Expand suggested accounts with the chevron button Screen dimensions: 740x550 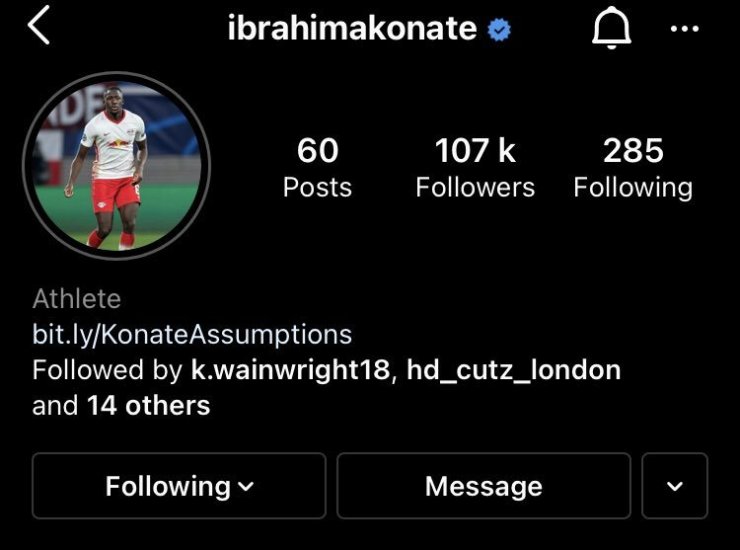(675, 486)
